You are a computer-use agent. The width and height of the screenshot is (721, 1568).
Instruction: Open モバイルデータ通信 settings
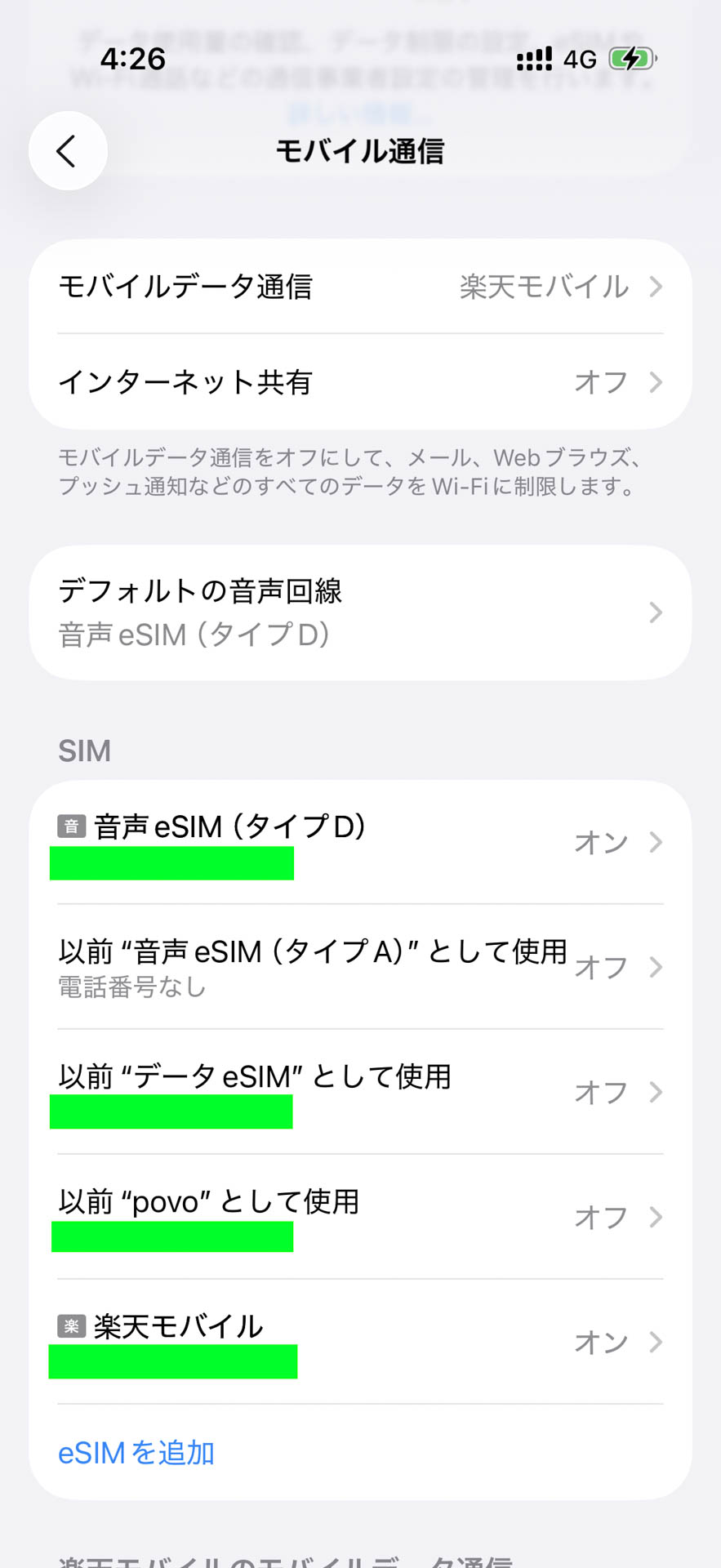click(360, 287)
